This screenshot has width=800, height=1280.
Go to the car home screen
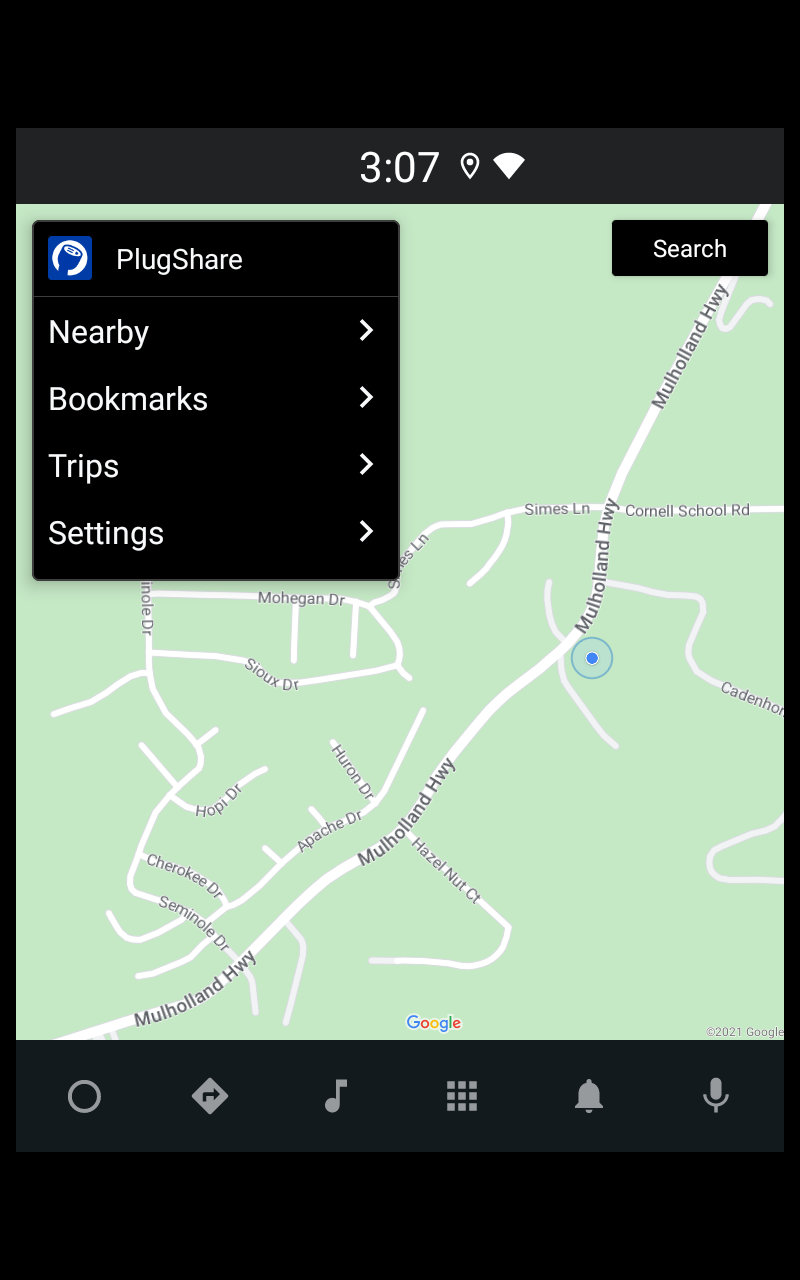(84, 1097)
